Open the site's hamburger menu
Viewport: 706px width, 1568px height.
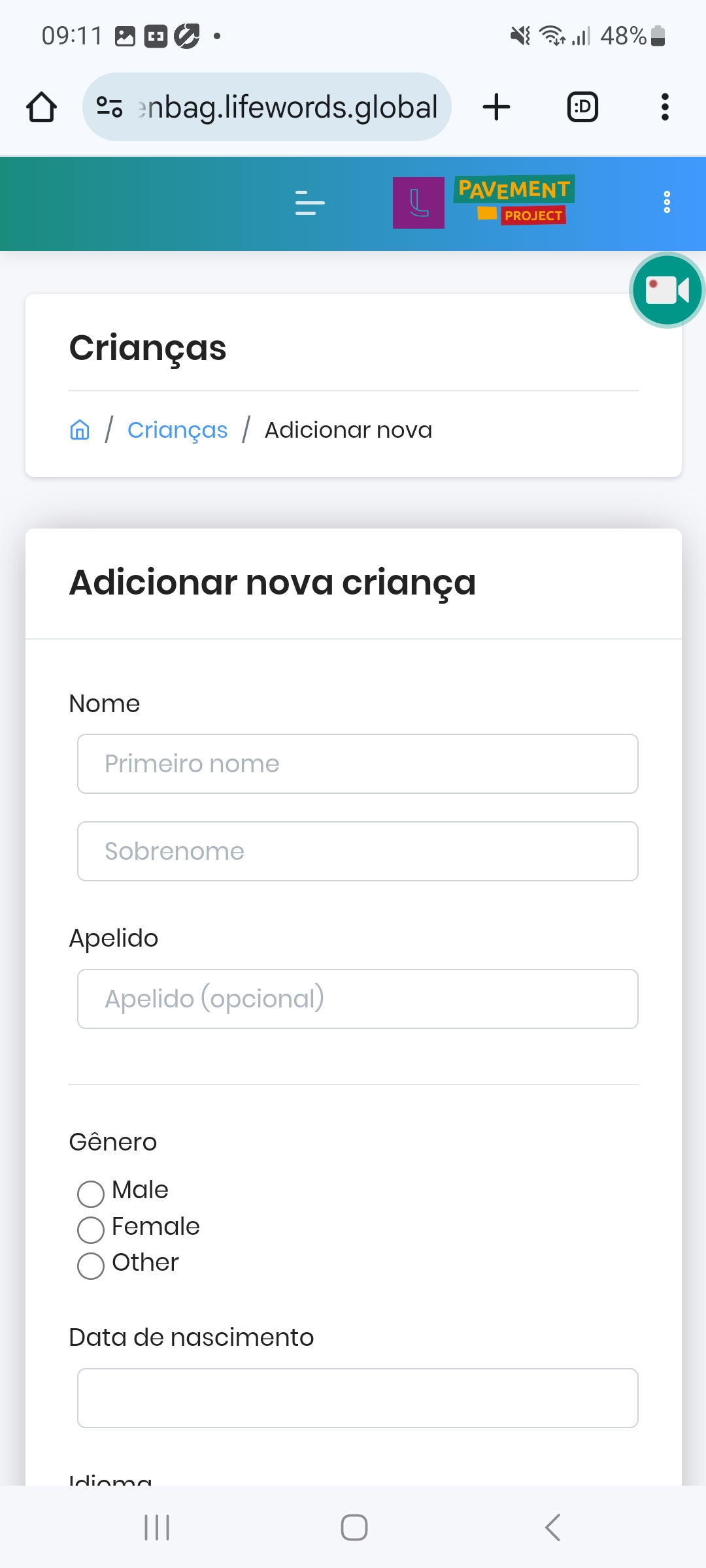click(310, 203)
